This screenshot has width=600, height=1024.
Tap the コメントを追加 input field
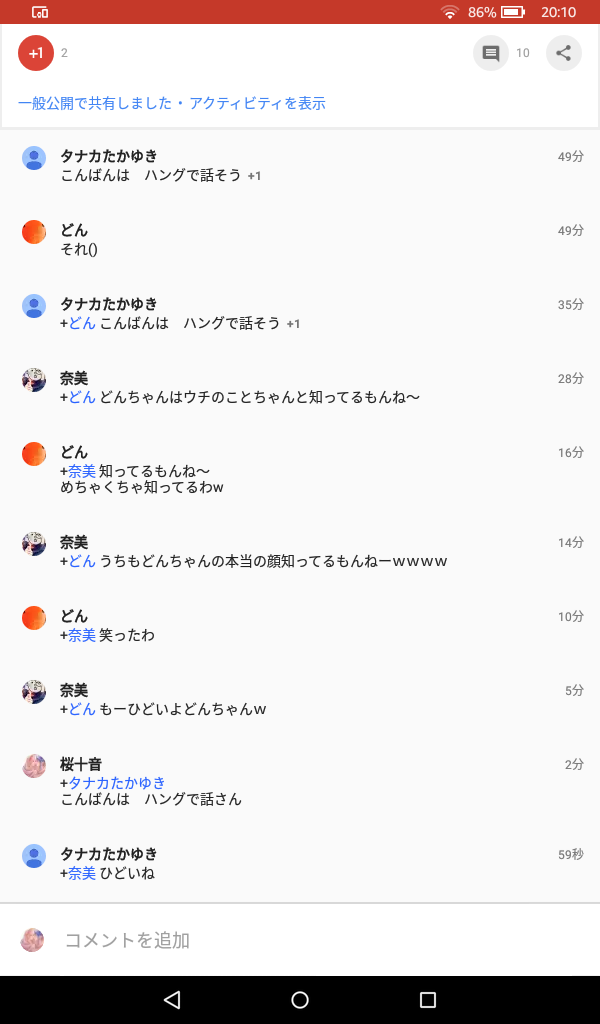(x=300, y=940)
